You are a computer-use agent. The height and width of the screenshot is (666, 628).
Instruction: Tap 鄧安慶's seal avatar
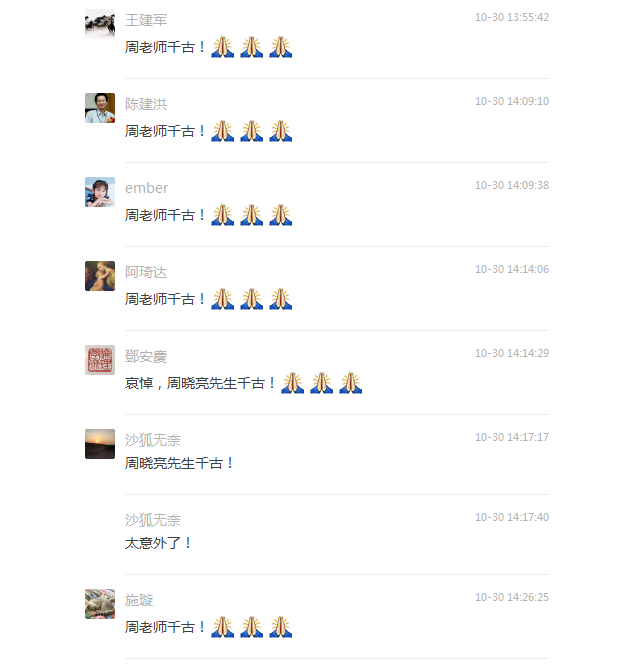pos(100,360)
